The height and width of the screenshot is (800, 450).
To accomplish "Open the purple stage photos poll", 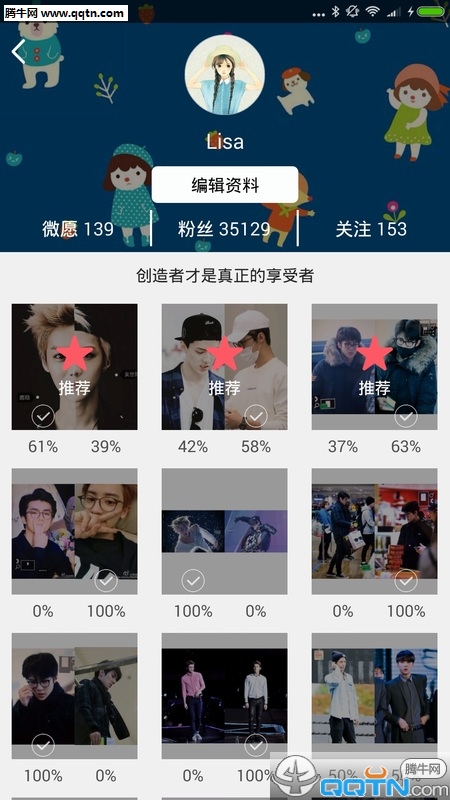I will 224,531.
